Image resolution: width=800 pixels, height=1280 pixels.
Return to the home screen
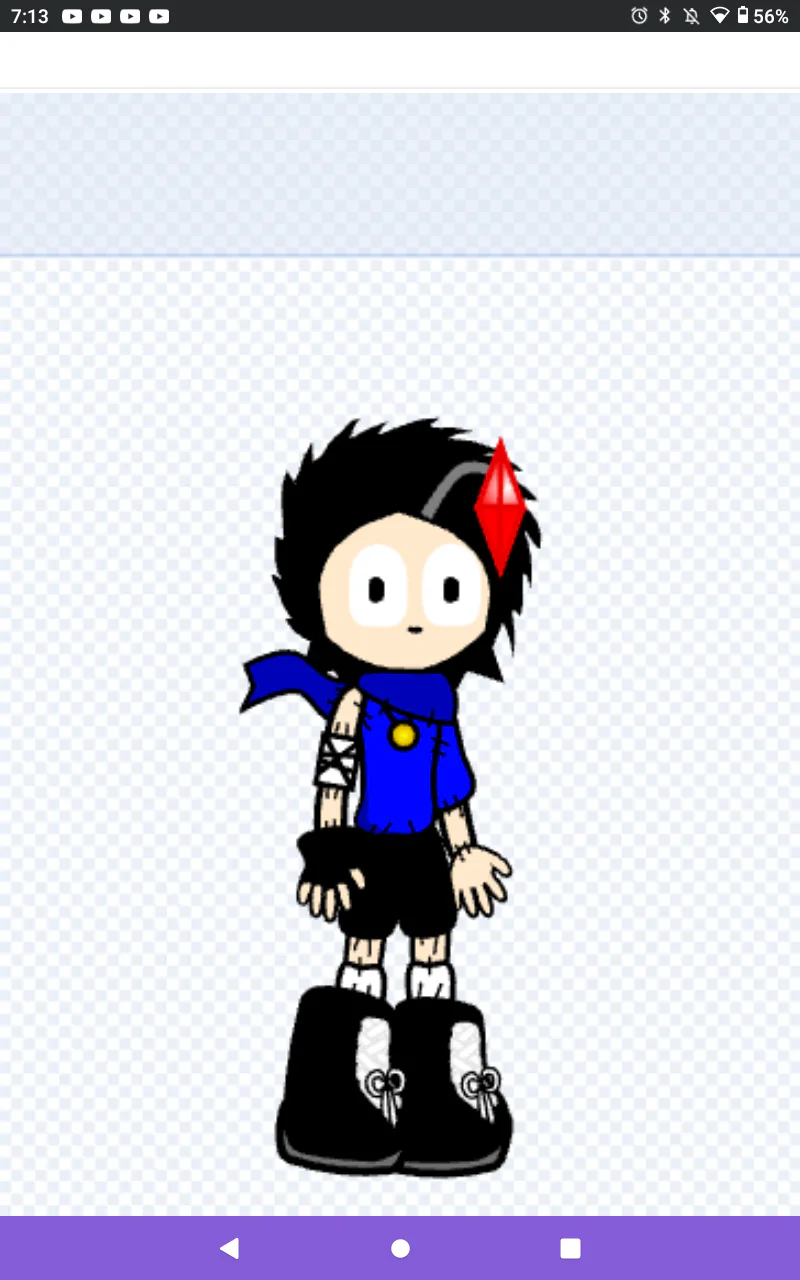pyautogui.click(x=400, y=1248)
